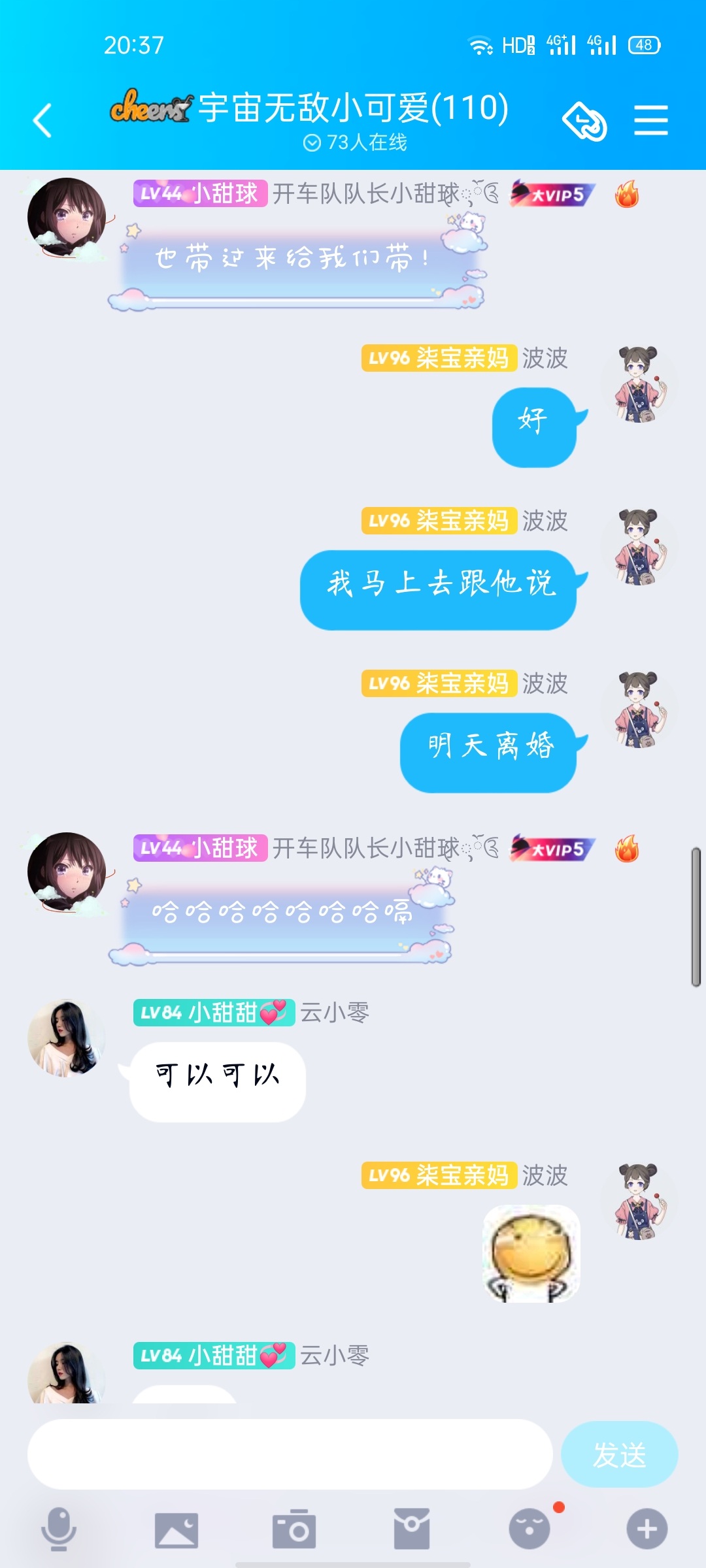706x1568 pixels.
Task: Open the group chat menu
Action: [x=650, y=121]
